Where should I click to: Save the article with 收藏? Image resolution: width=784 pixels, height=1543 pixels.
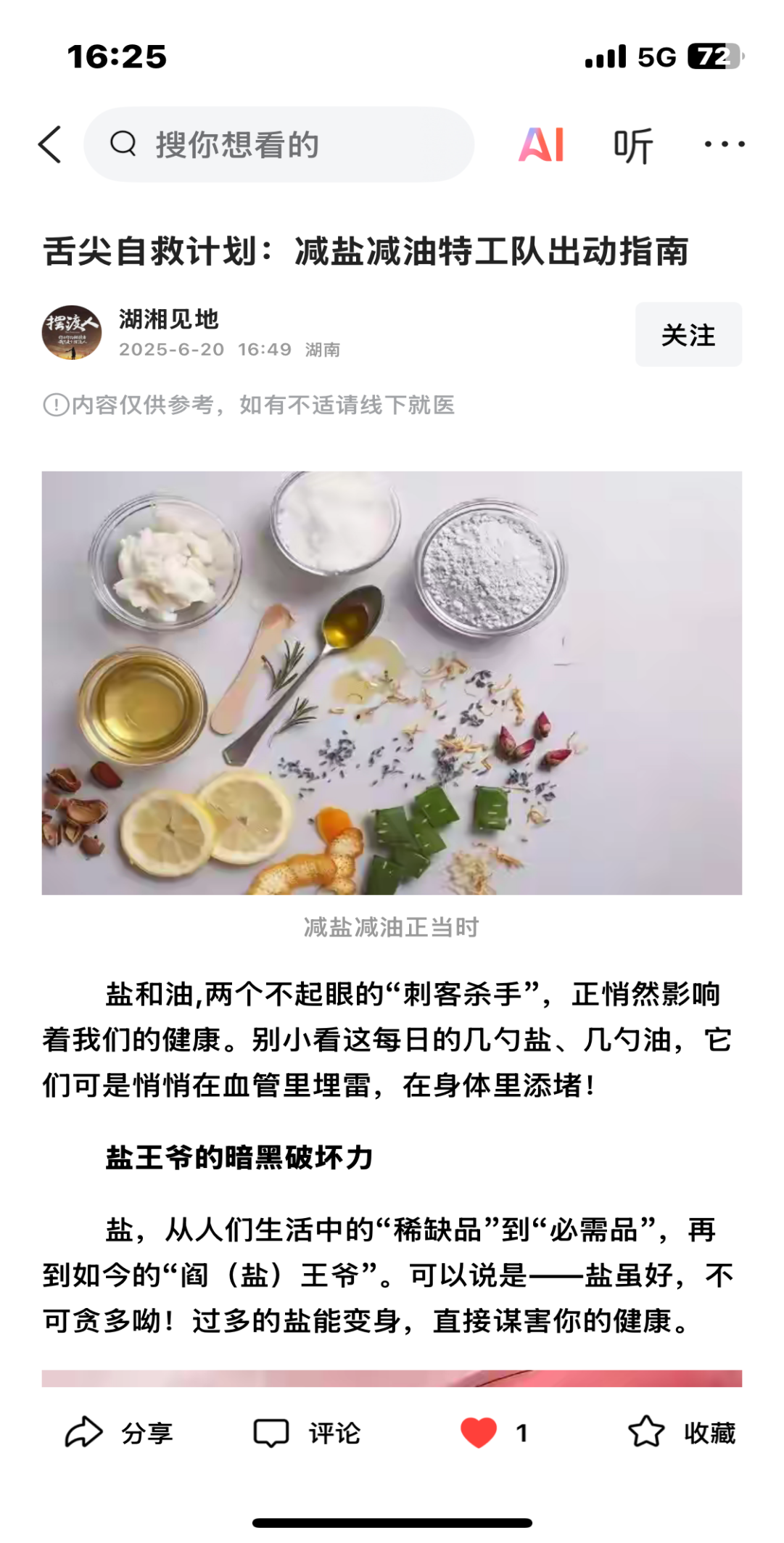pyautogui.click(x=682, y=1432)
